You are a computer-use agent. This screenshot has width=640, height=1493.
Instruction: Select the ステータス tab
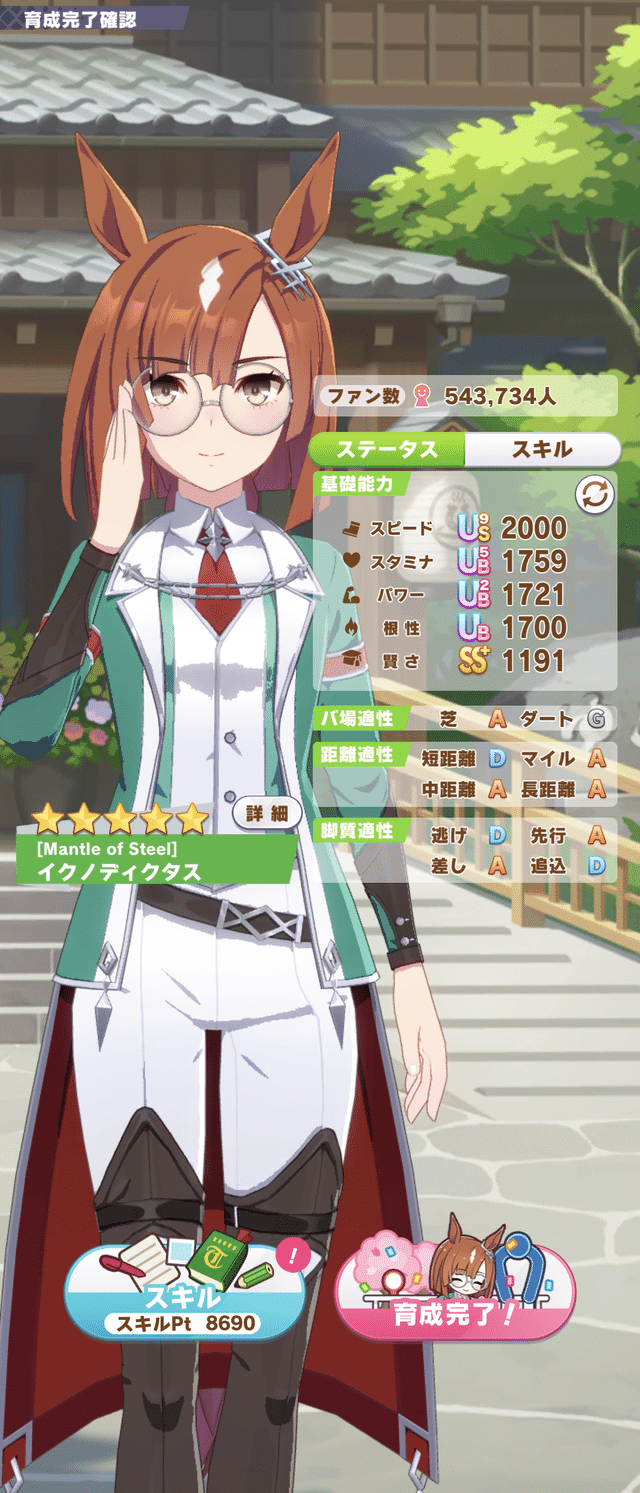click(387, 450)
